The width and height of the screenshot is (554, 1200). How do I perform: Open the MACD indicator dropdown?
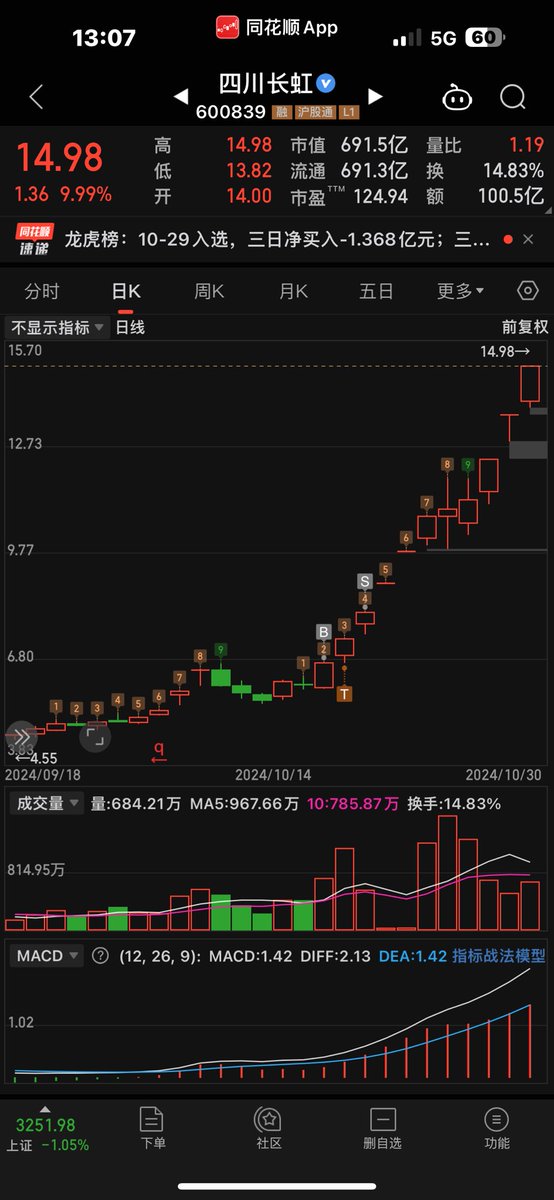coord(46,956)
